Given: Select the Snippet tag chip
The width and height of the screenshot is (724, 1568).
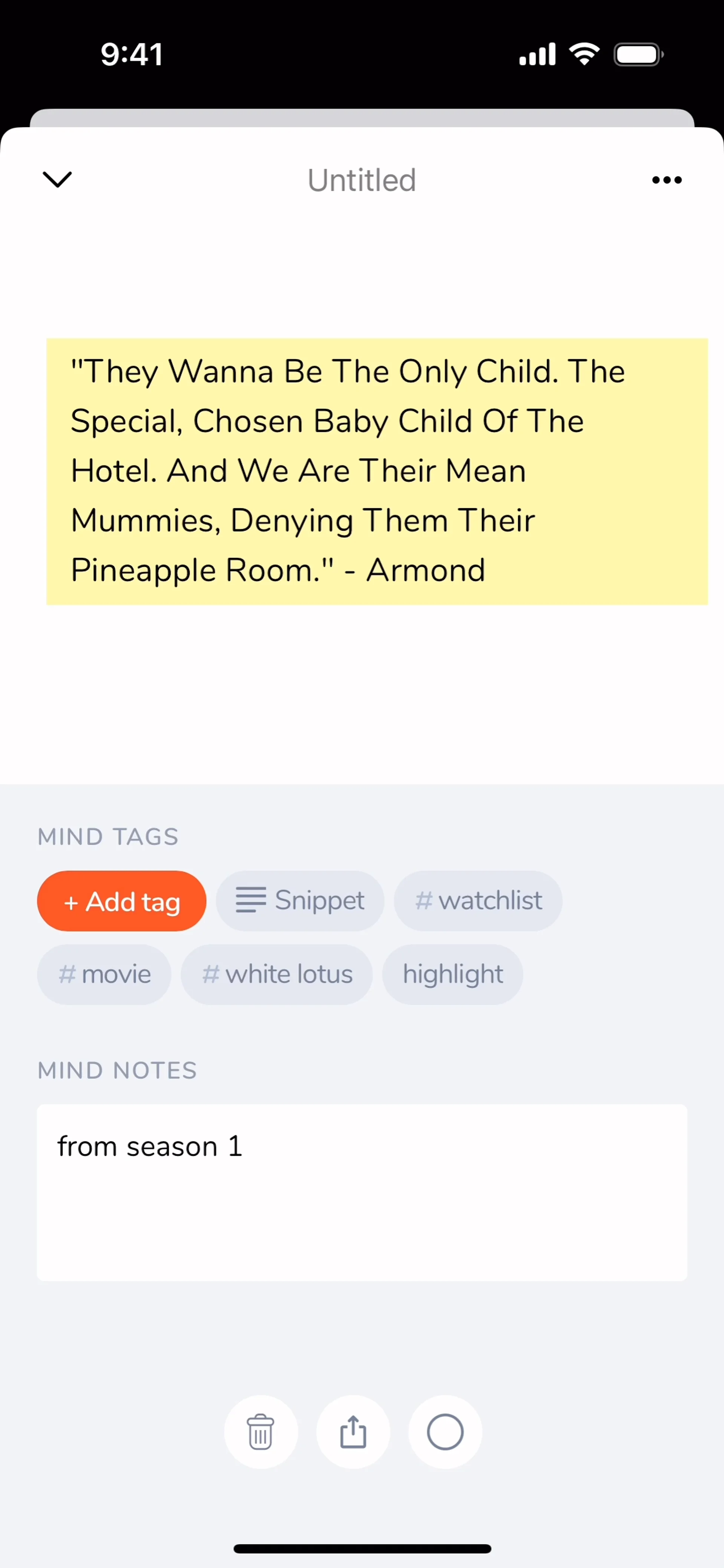Looking at the screenshot, I should (x=300, y=901).
